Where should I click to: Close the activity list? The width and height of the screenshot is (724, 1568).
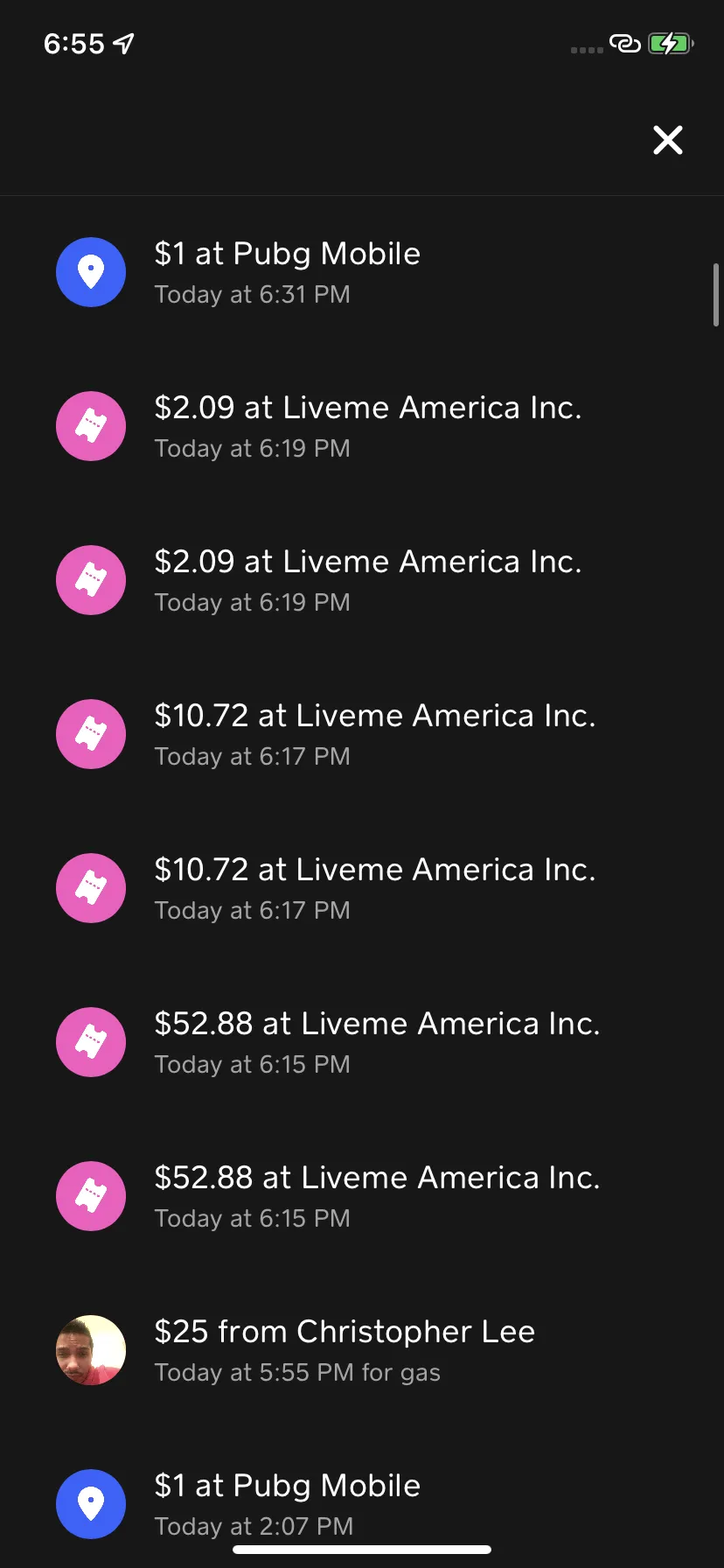[x=667, y=140]
